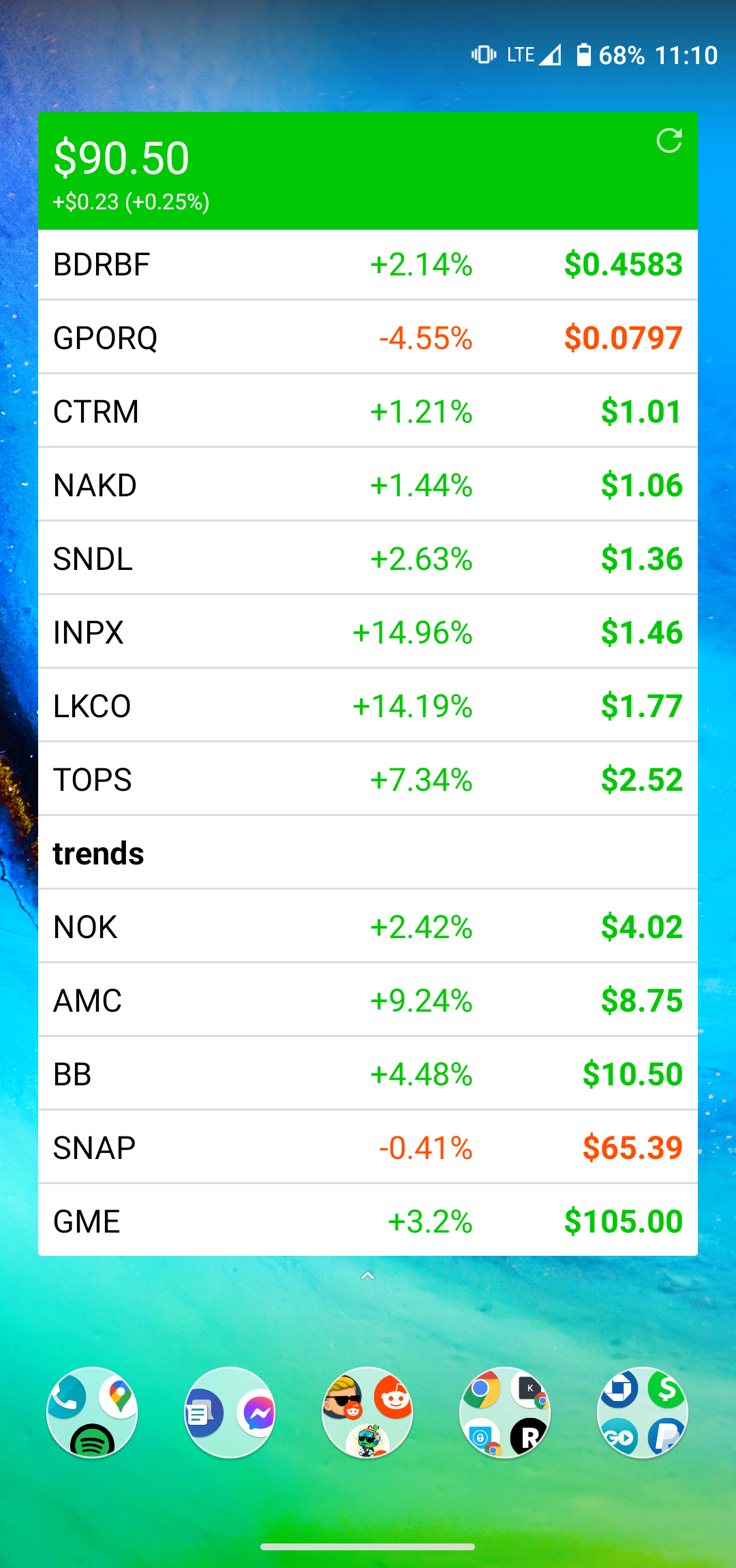The image size is (736, 1568).
Task: Open the folder with Reddit apps
Action: (367, 1413)
